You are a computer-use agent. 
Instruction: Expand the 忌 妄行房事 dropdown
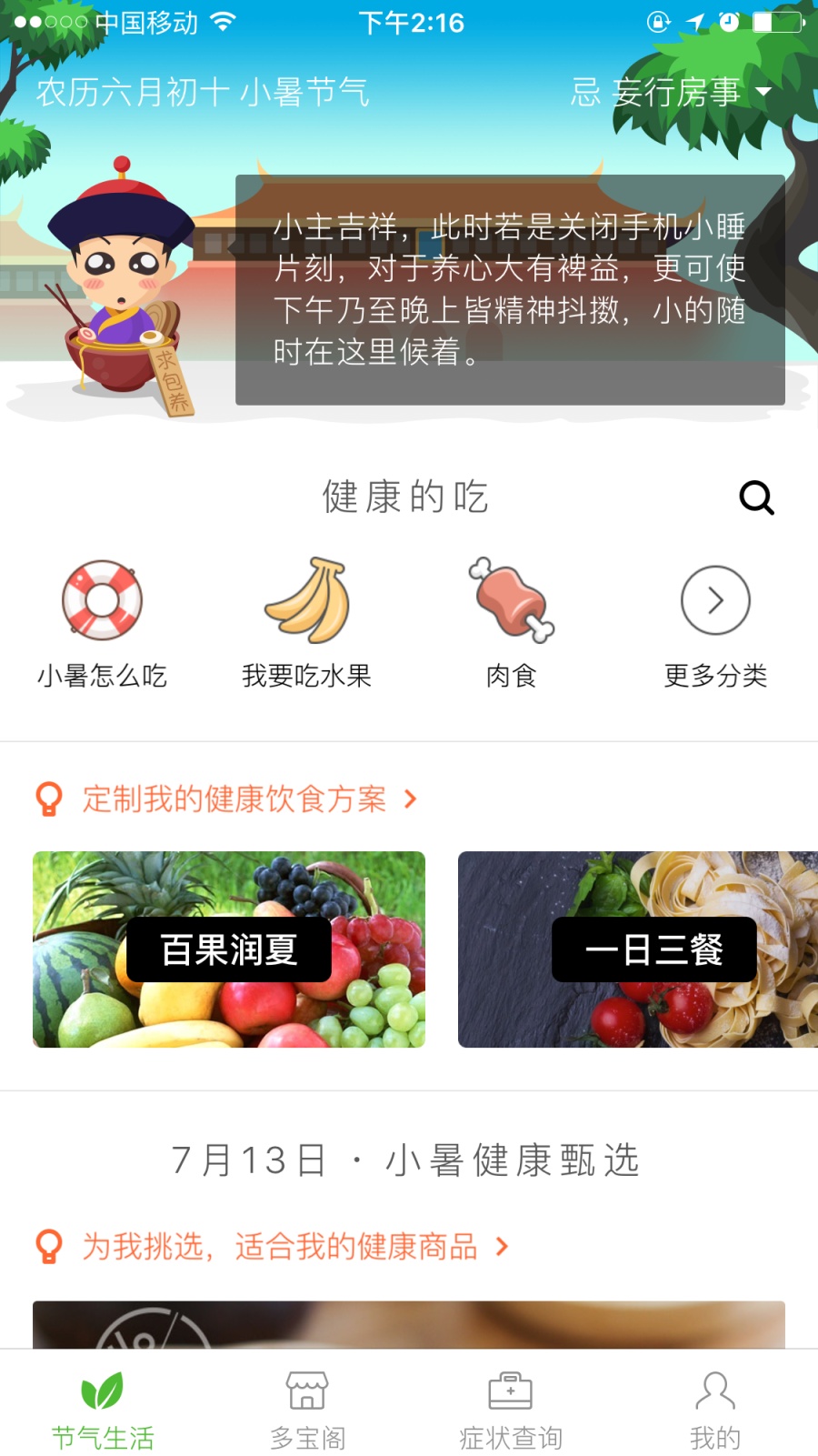click(x=762, y=92)
